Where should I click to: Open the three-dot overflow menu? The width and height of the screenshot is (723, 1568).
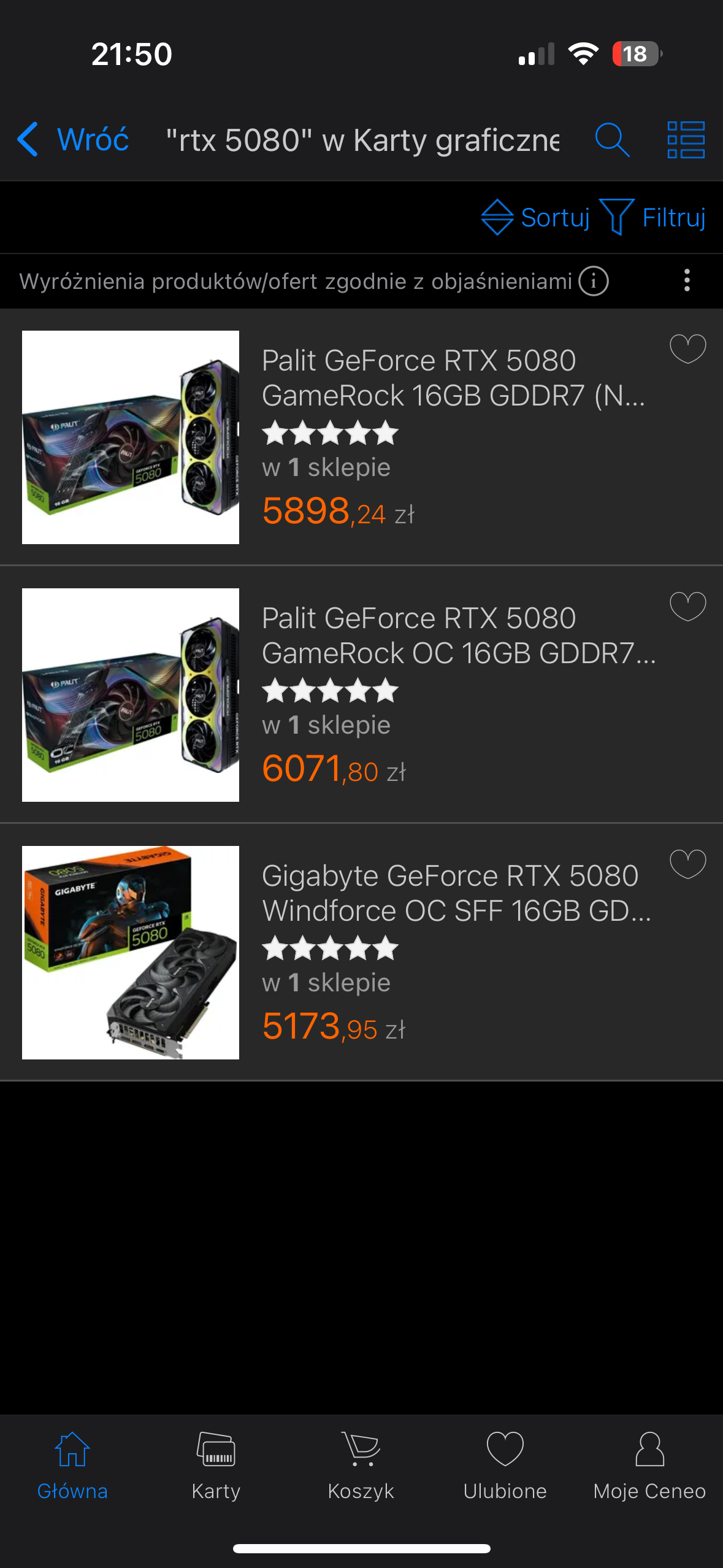(687, 281)
